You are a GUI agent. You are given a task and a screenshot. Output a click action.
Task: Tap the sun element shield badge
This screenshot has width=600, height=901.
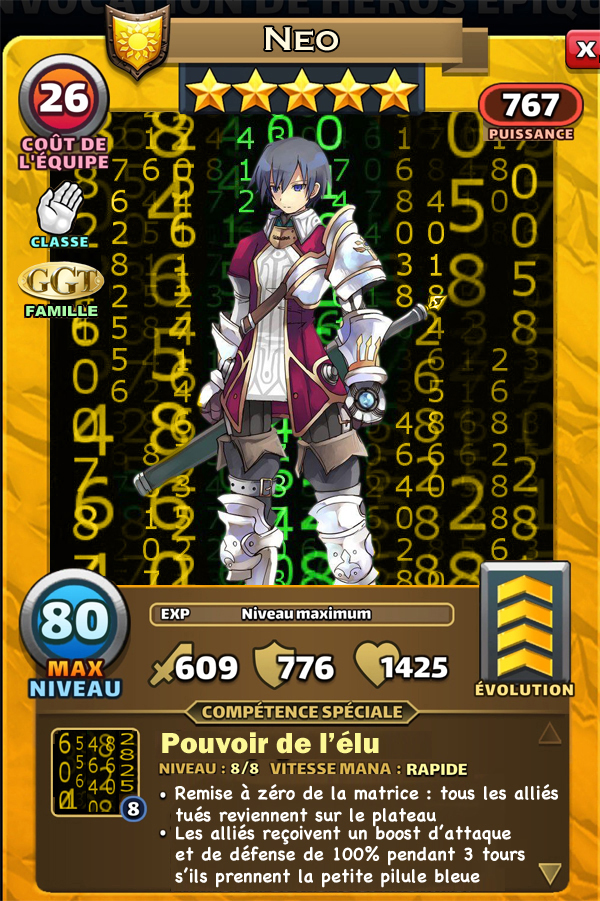tap(138, 40)
